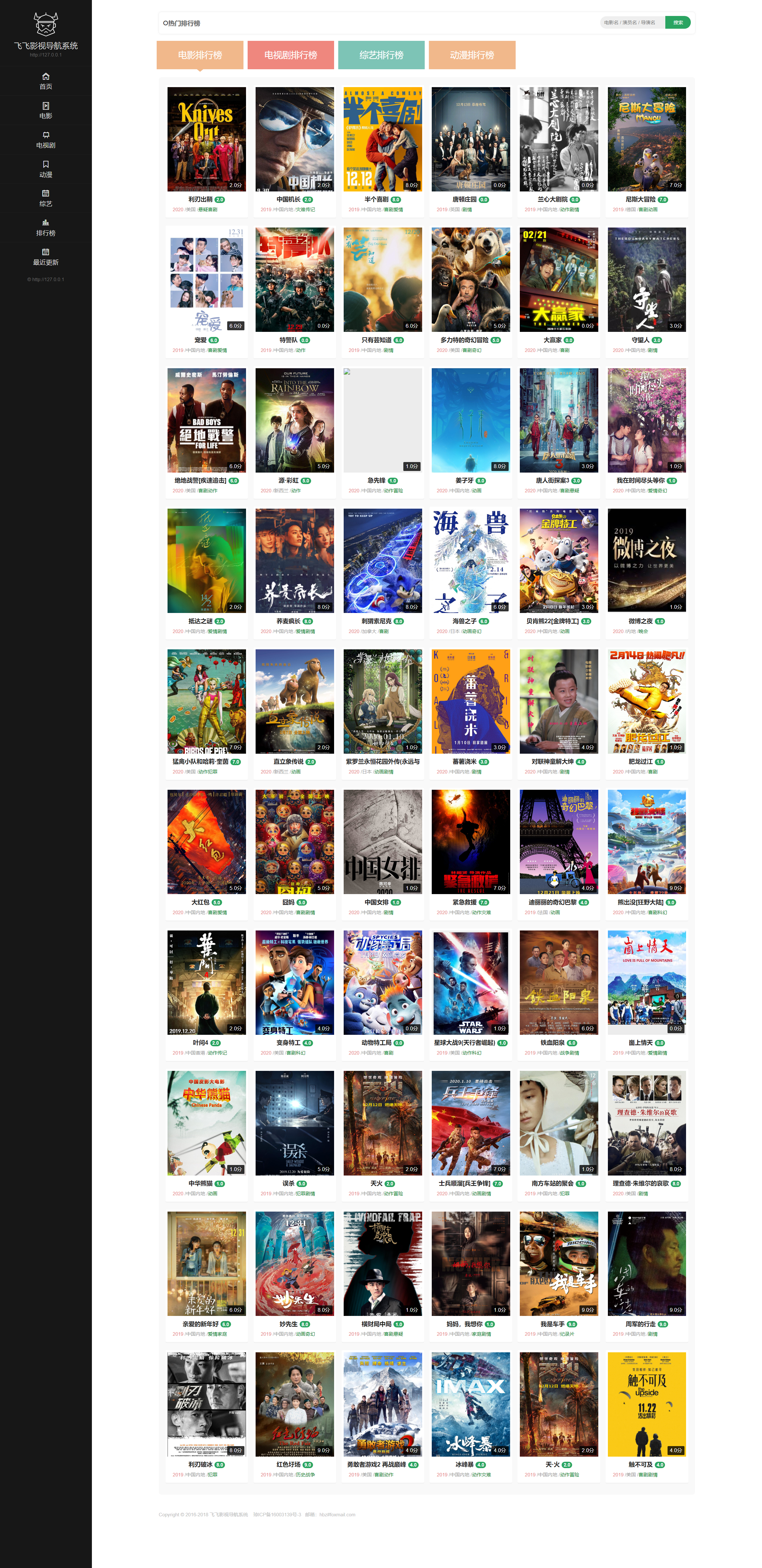The width and height of the screenshot is (762, 1568).
Task: Select the 电影排行榜 tab
Action: coord(200,55)
